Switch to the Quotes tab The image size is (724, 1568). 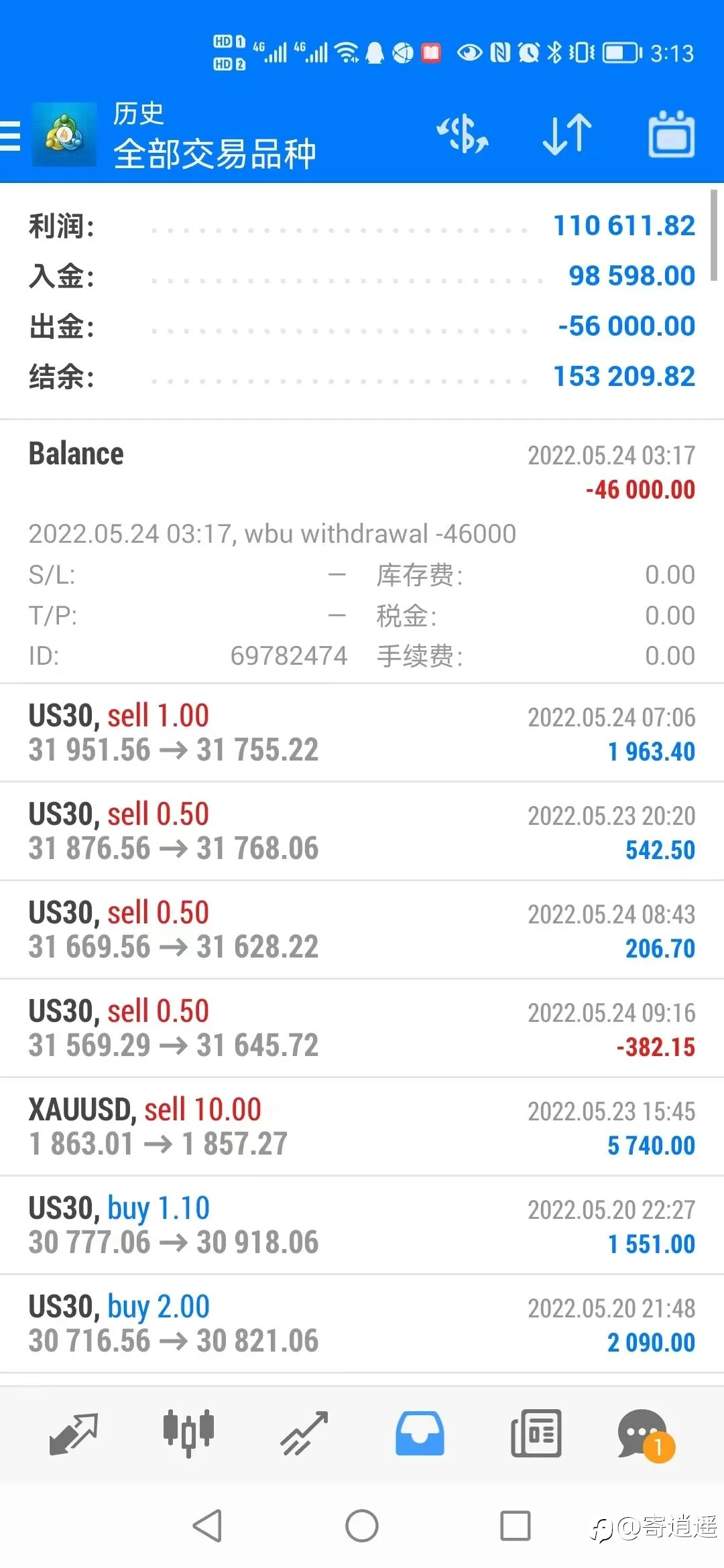click(74, 1433)
